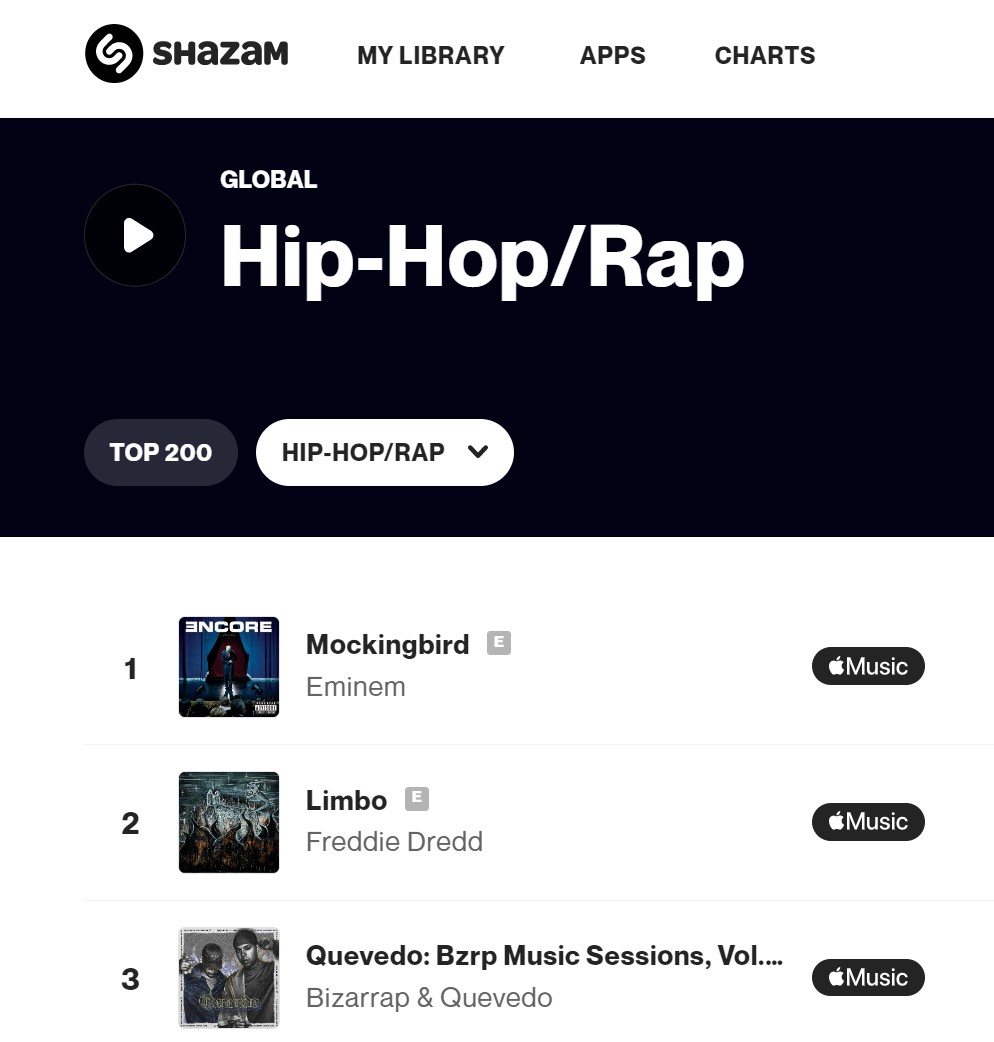
Task: Select the Top 200 chip
Action: pos(161,452)
